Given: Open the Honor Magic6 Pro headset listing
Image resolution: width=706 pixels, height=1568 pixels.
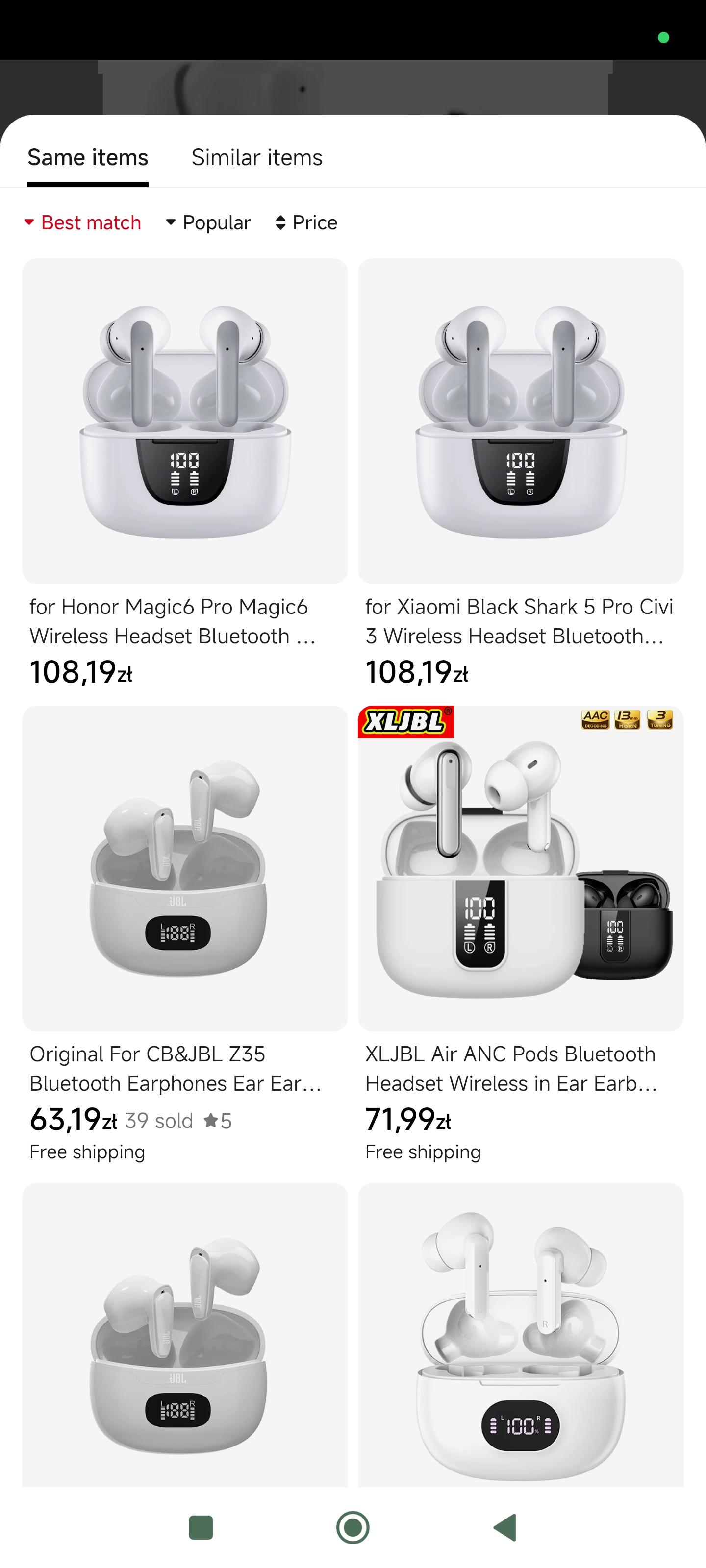Looking at the screenshot, I should click(x=184, y=421).
